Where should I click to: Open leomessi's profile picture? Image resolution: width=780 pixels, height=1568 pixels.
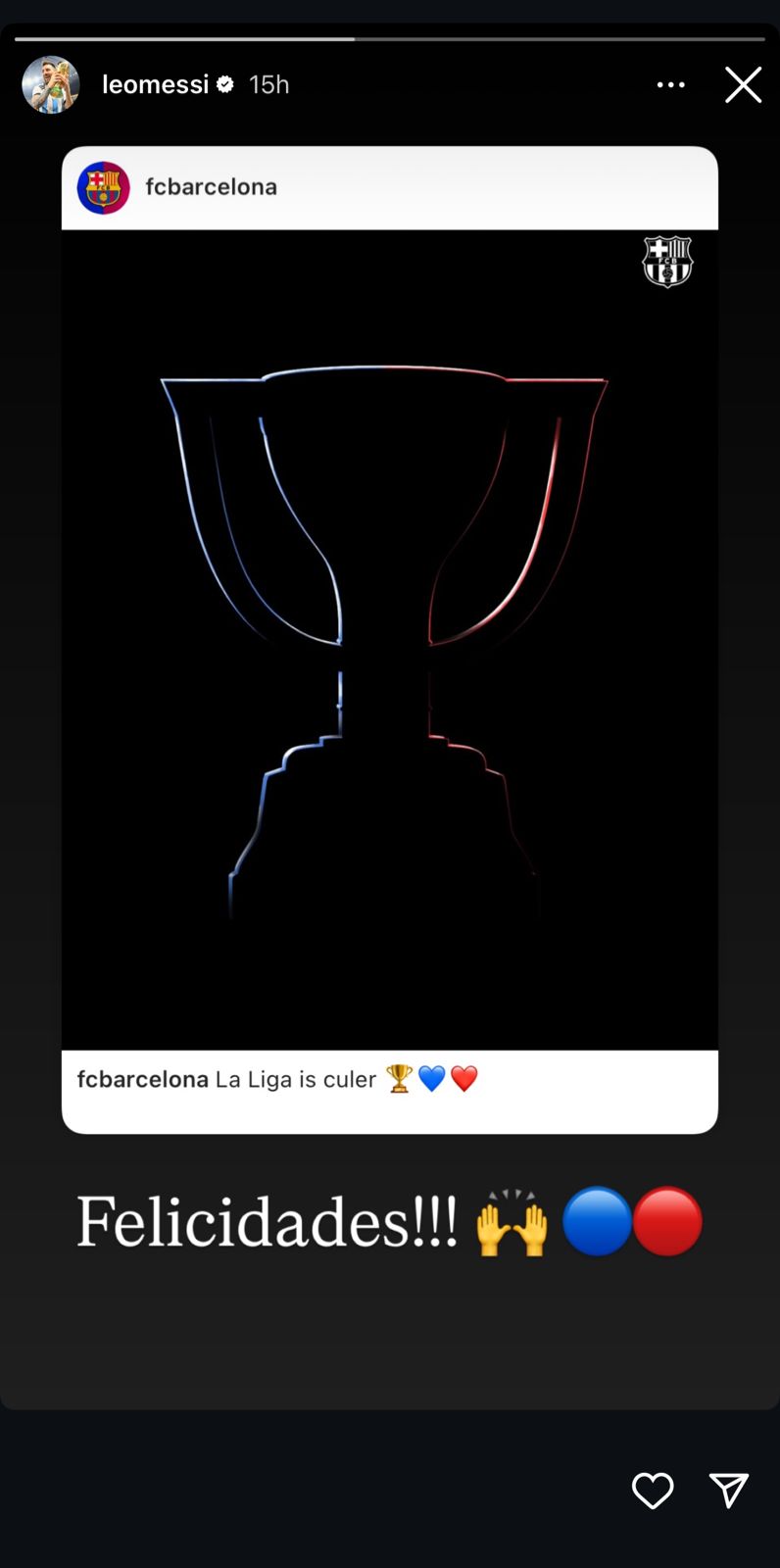click(50, 84)
